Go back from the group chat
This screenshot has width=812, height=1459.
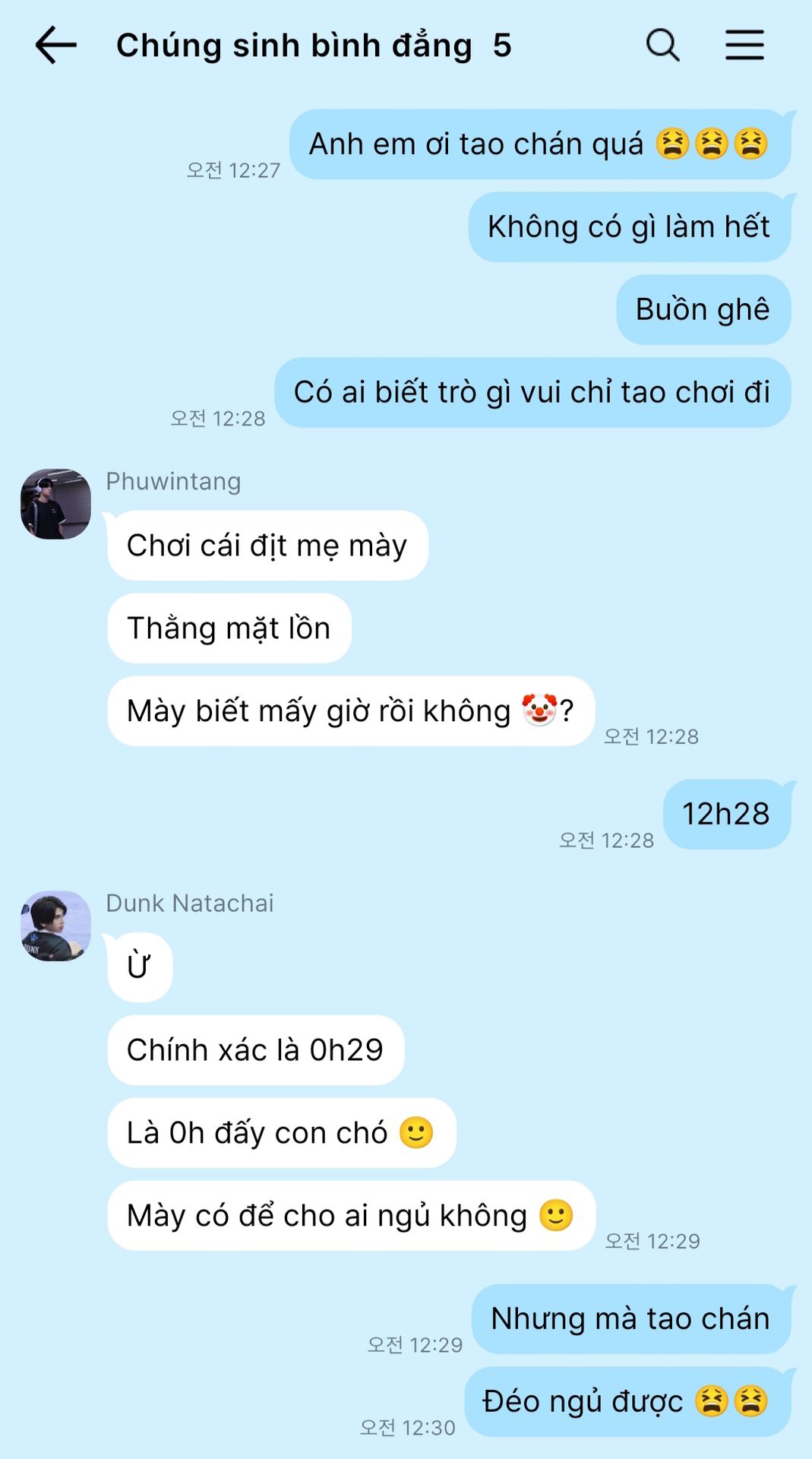point(56,46)
